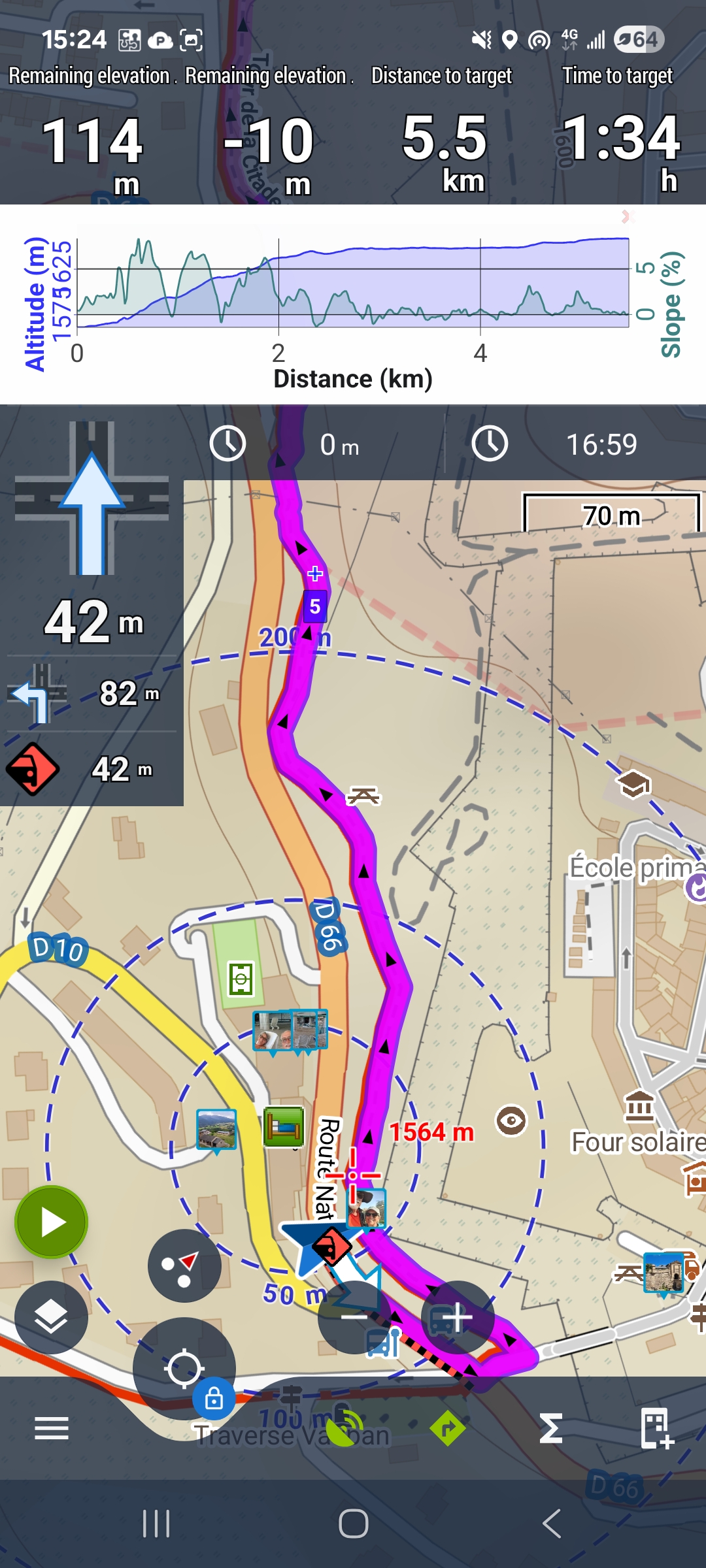Viewport: 706px width, 1568px height.
Task: Open the photo waypoint near current position
Action: click(x=367, y=1207)
